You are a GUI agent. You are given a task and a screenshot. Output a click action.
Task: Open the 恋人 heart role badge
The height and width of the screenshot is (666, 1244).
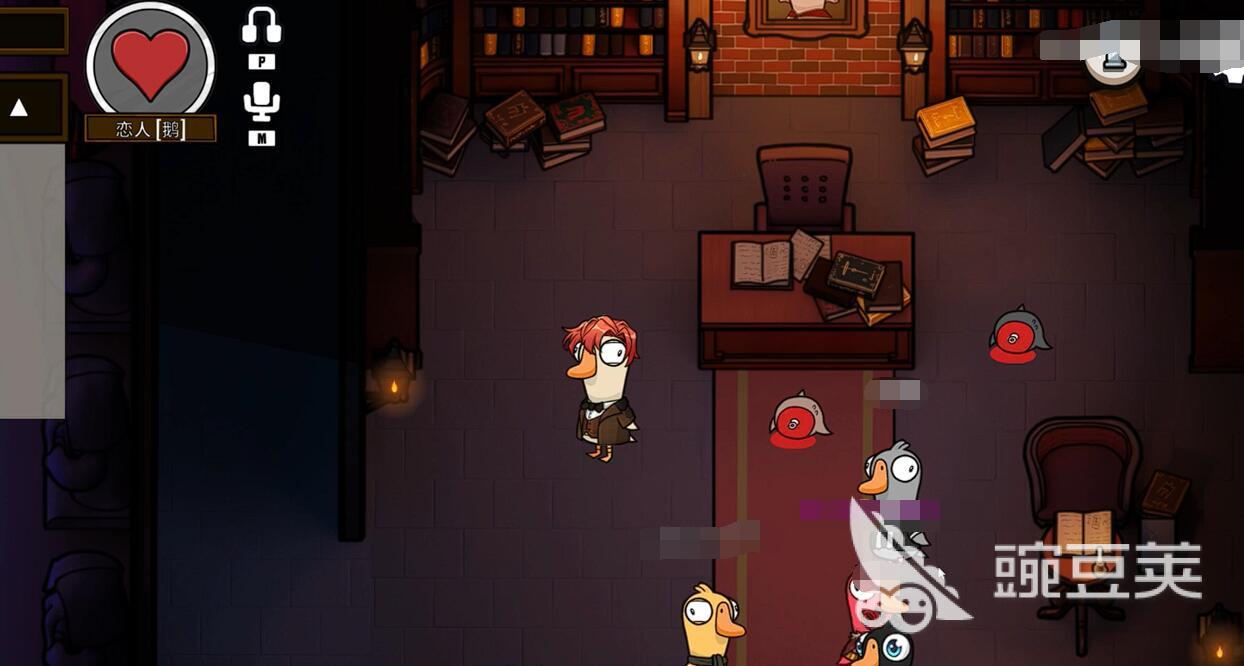[x=150, y=63]
